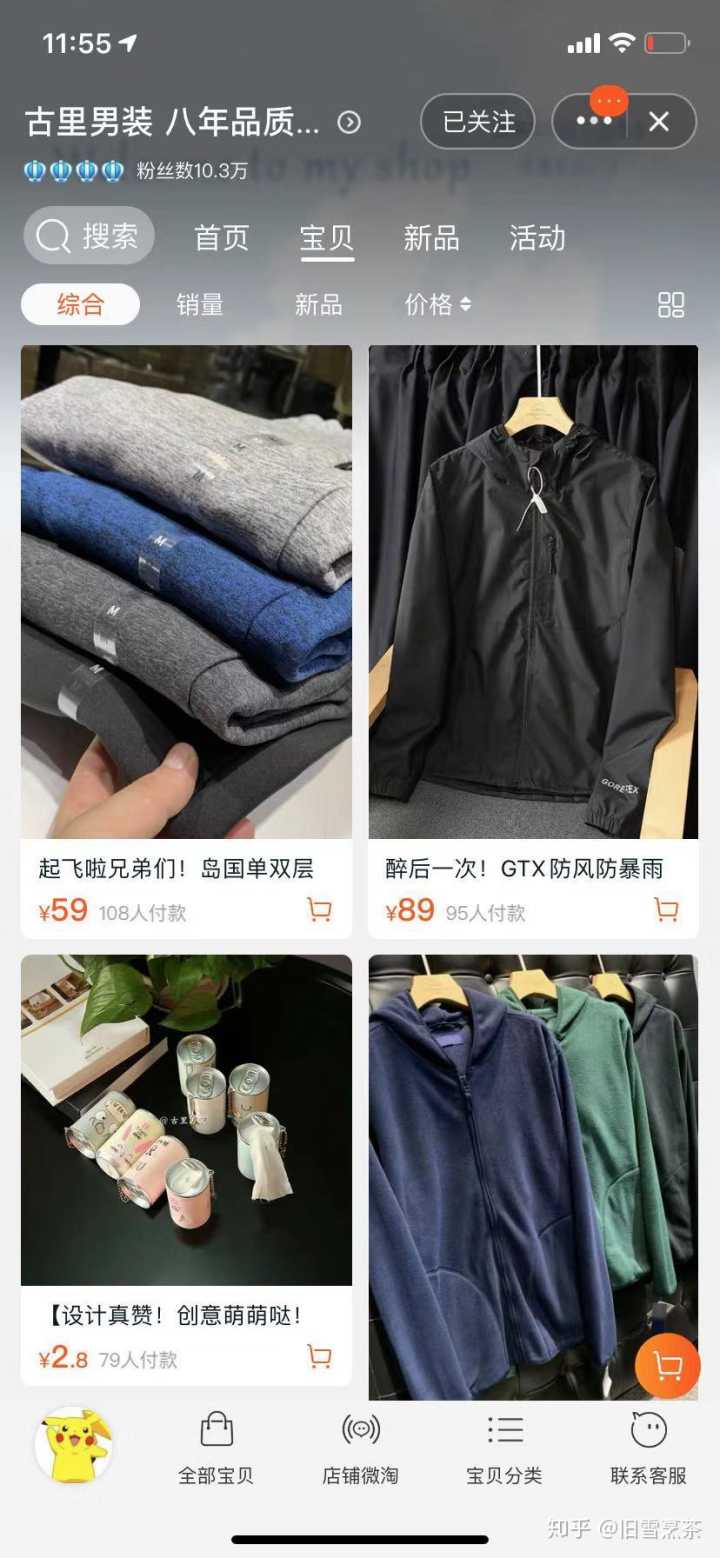Open 全部宝贝 in bottom bar

coord(216,1448)
